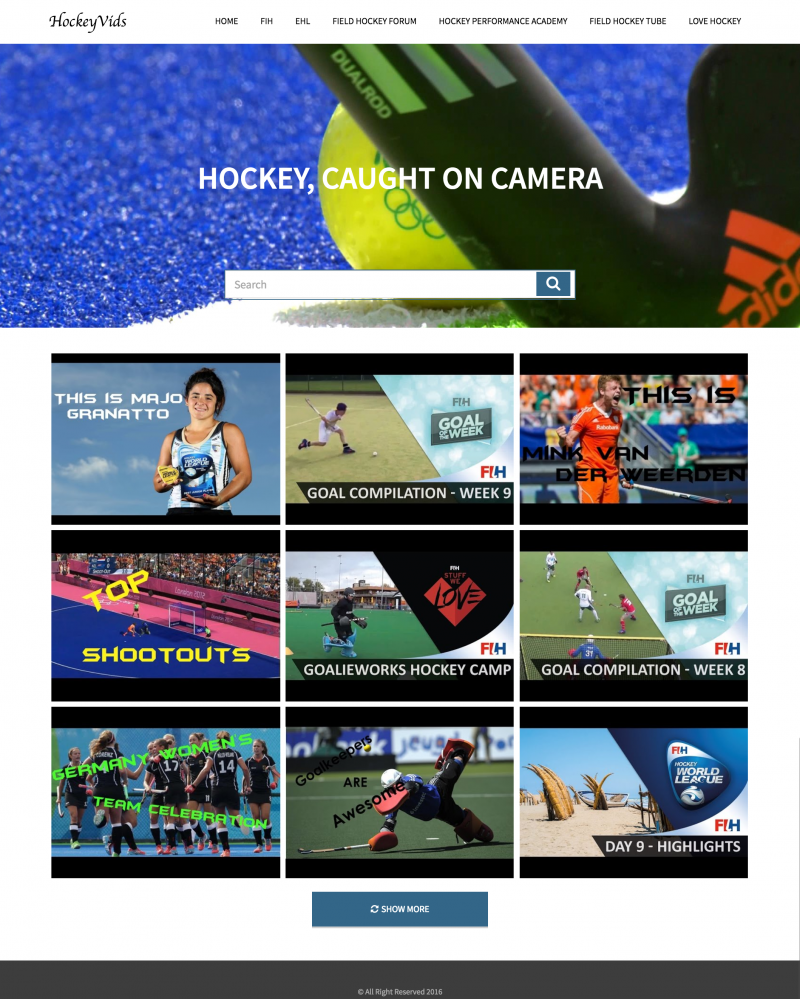The image size is (800, 999).
Task: Switch to the EHL section
Action: 302,21
